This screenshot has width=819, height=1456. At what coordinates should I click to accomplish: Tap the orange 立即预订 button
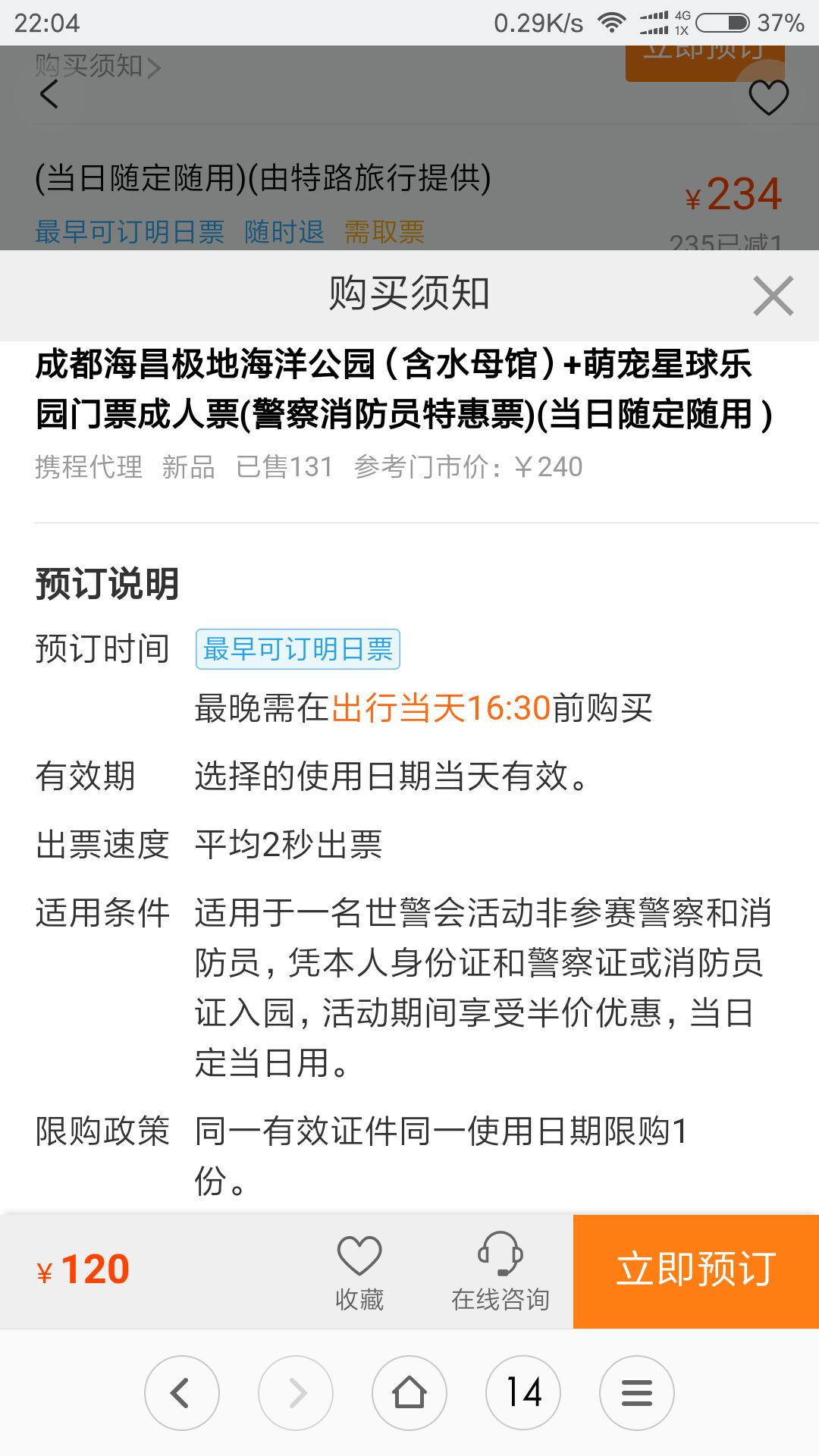[x=696, y=1271]
